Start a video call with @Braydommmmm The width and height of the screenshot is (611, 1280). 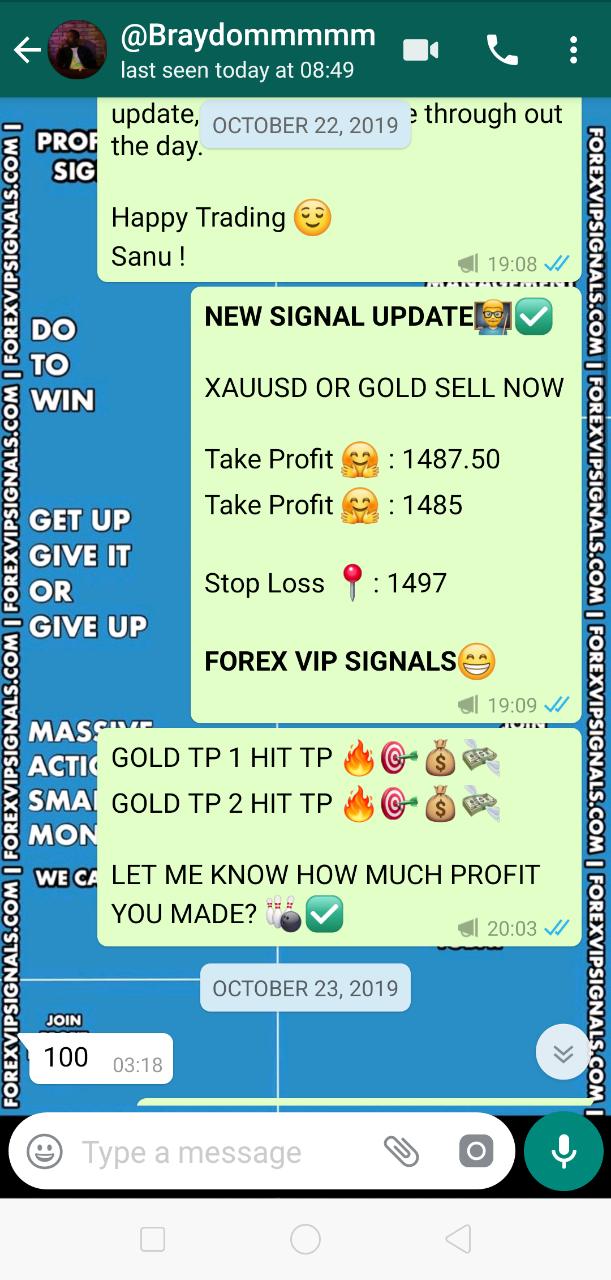point(420,50)
